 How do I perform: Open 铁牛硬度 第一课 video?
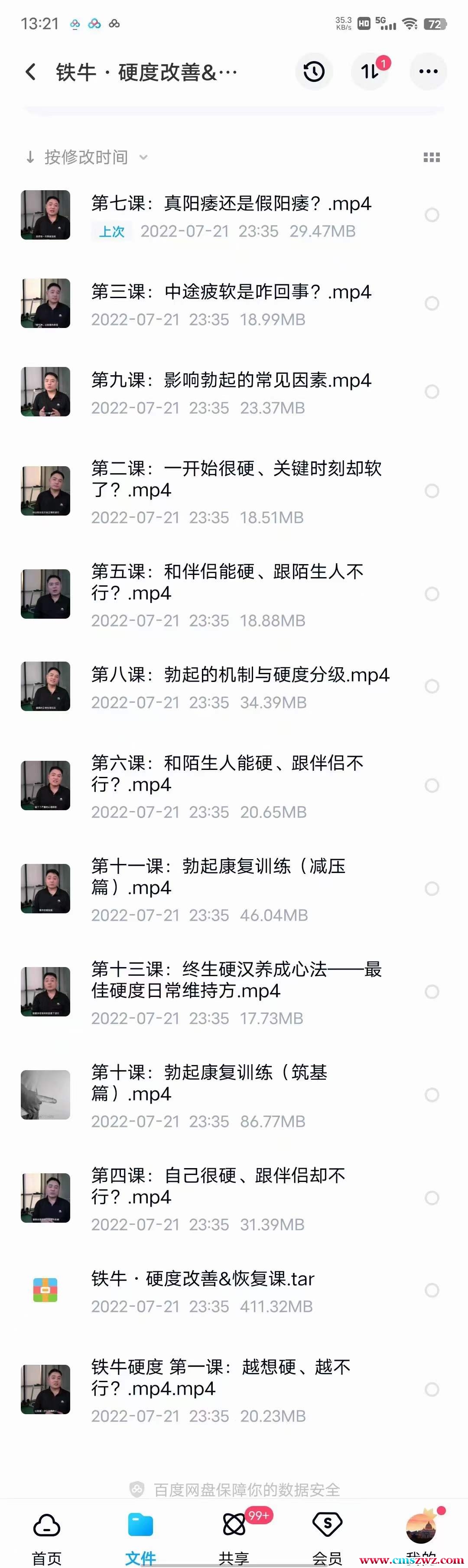point(220,1378)
